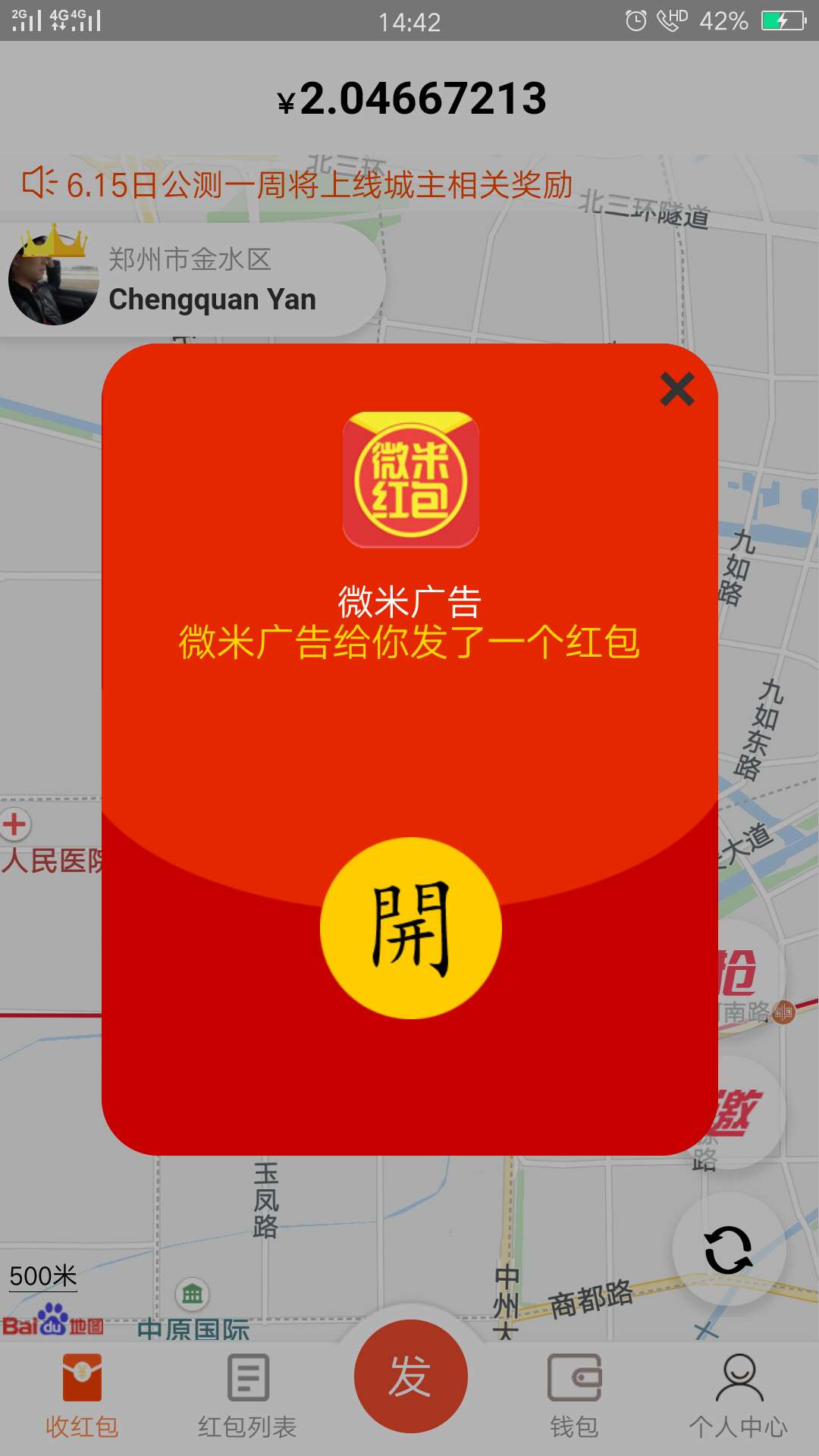Open the 6.15日公测 announcement banner
819x1456 pixels.
click(x=297, y=184)
